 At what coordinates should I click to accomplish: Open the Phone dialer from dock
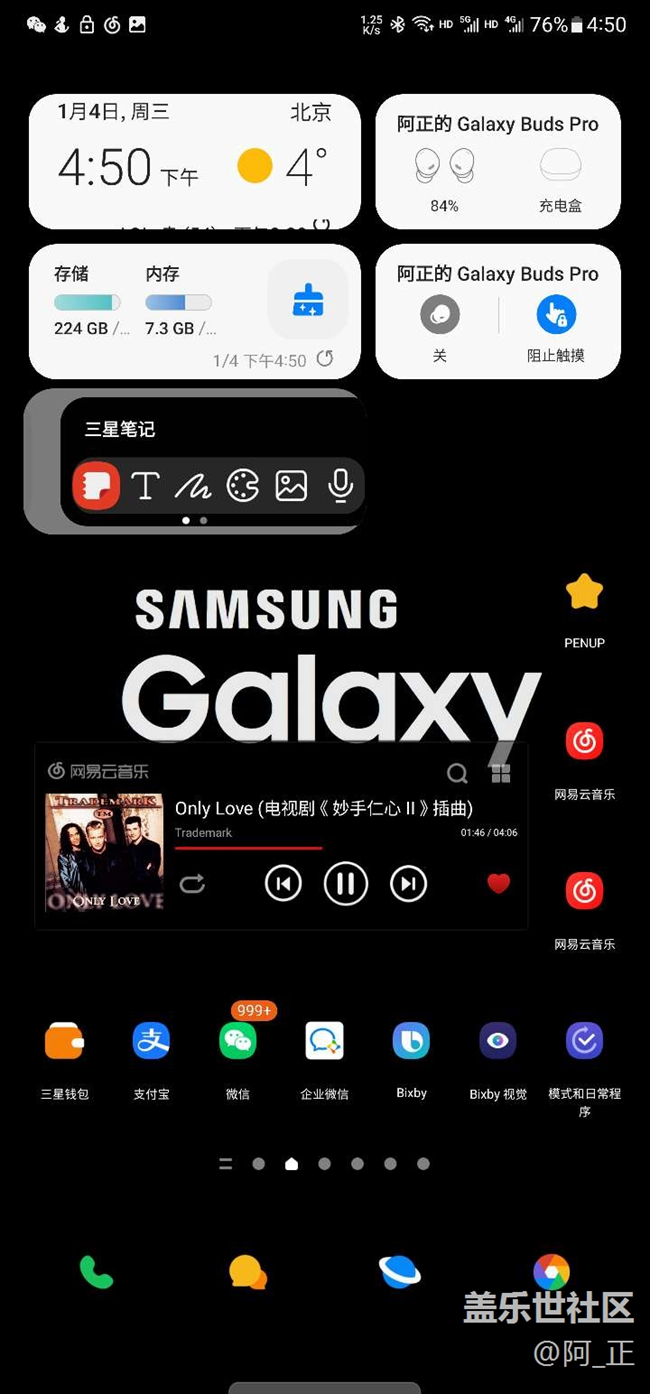pos(96,1272)
